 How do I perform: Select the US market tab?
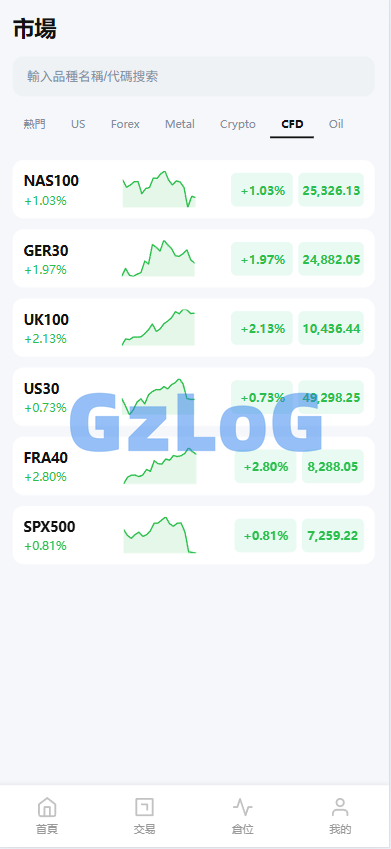[x=78, y=124]
